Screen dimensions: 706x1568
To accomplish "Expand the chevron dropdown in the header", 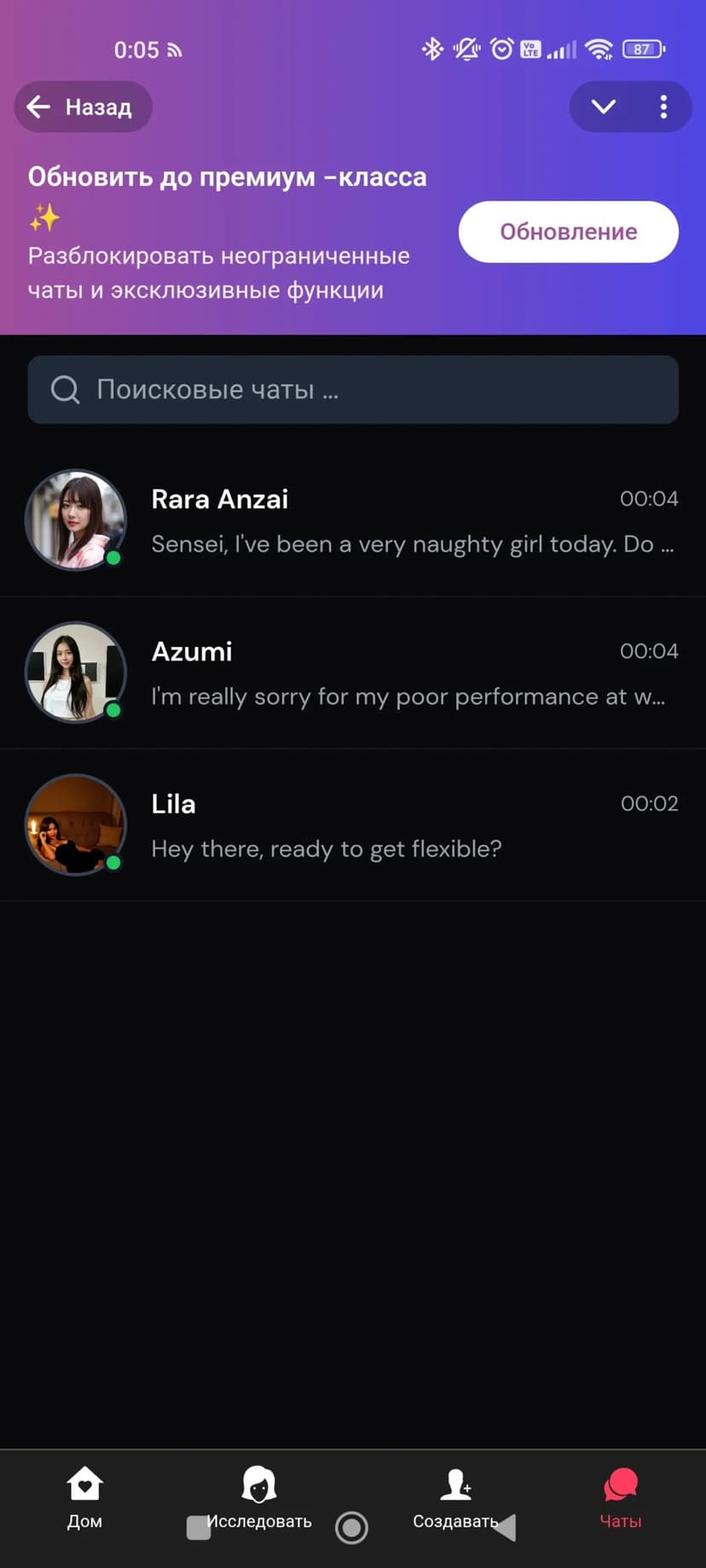I will 604,107.
